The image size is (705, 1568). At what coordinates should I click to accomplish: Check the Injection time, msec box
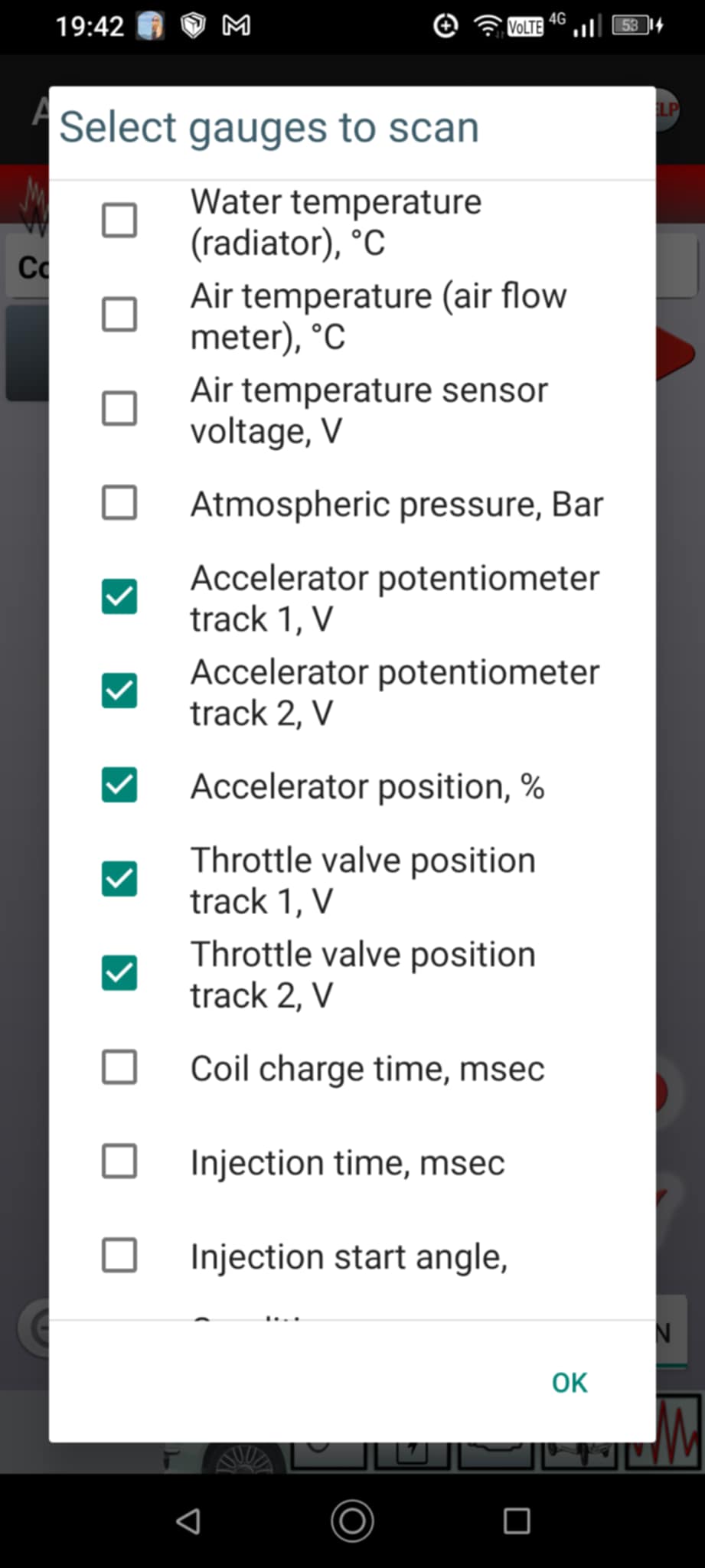point(119,1161)
